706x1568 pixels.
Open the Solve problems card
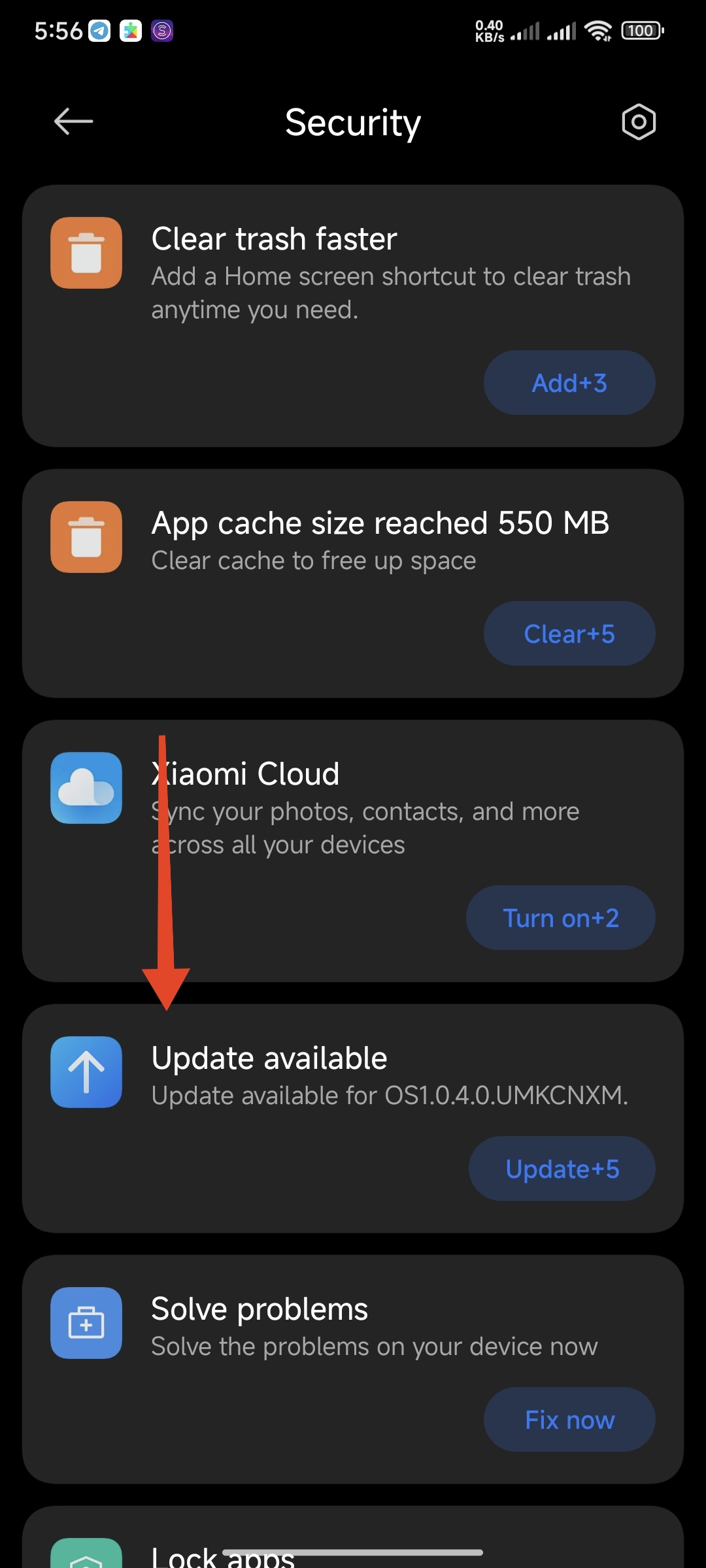point(353,1326)
